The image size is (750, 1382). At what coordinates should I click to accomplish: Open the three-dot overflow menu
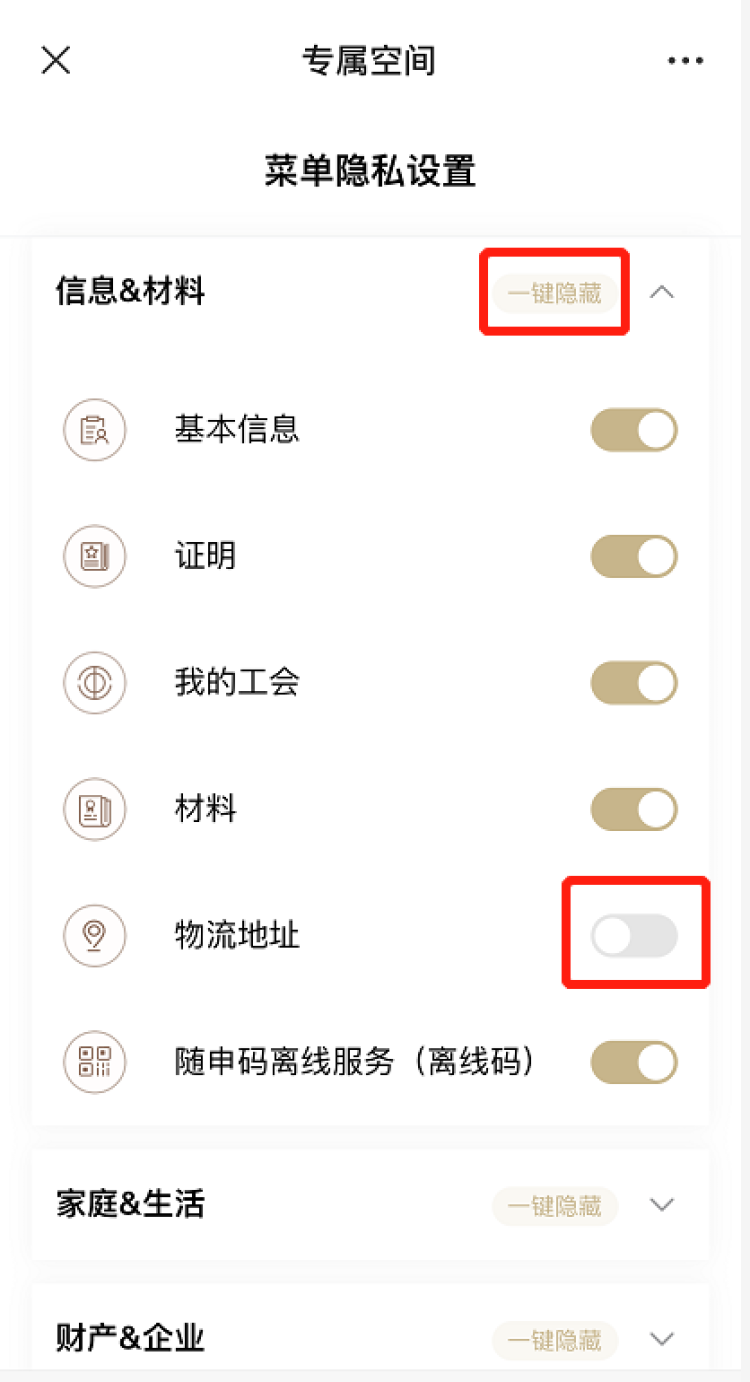click(x=685, y=61)
